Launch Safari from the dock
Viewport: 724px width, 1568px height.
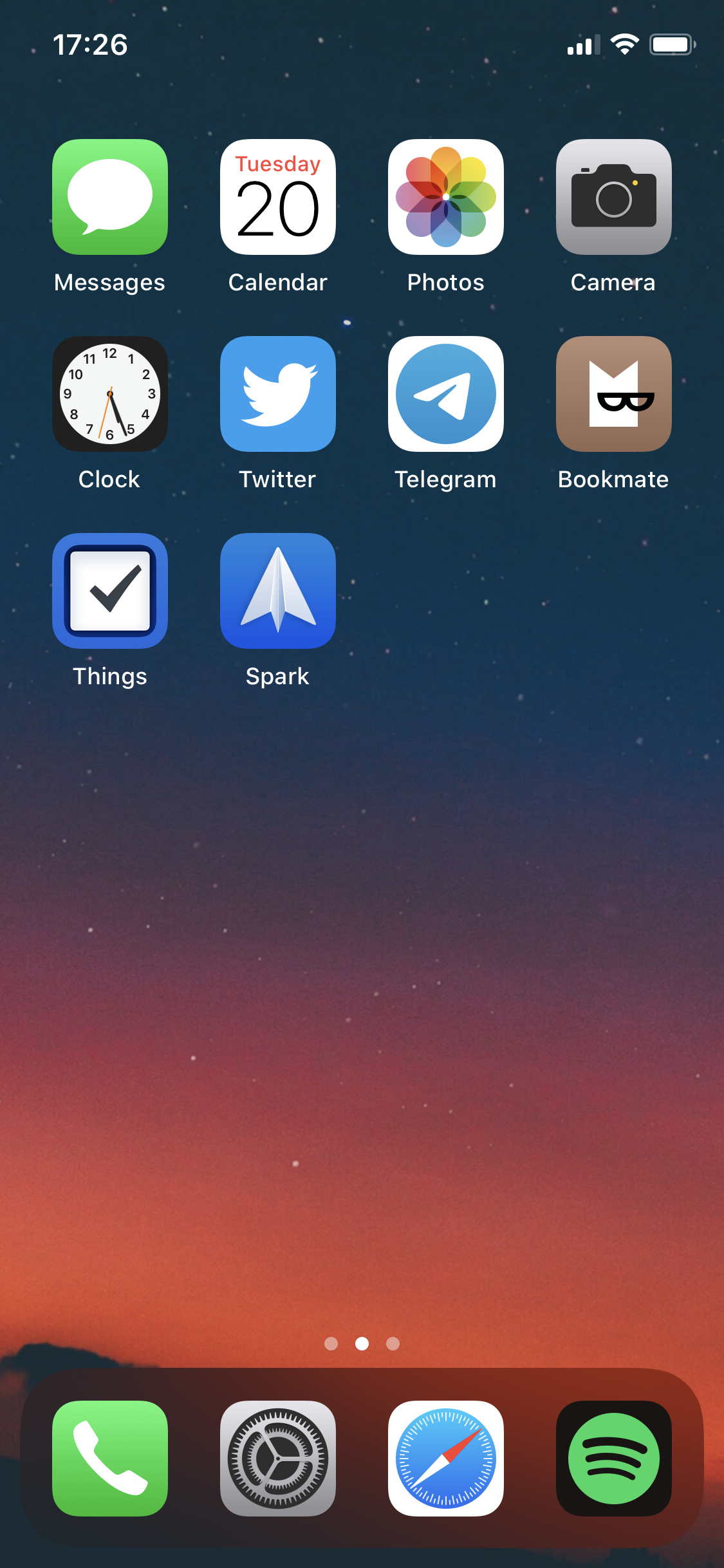(x=446, y=1459)
